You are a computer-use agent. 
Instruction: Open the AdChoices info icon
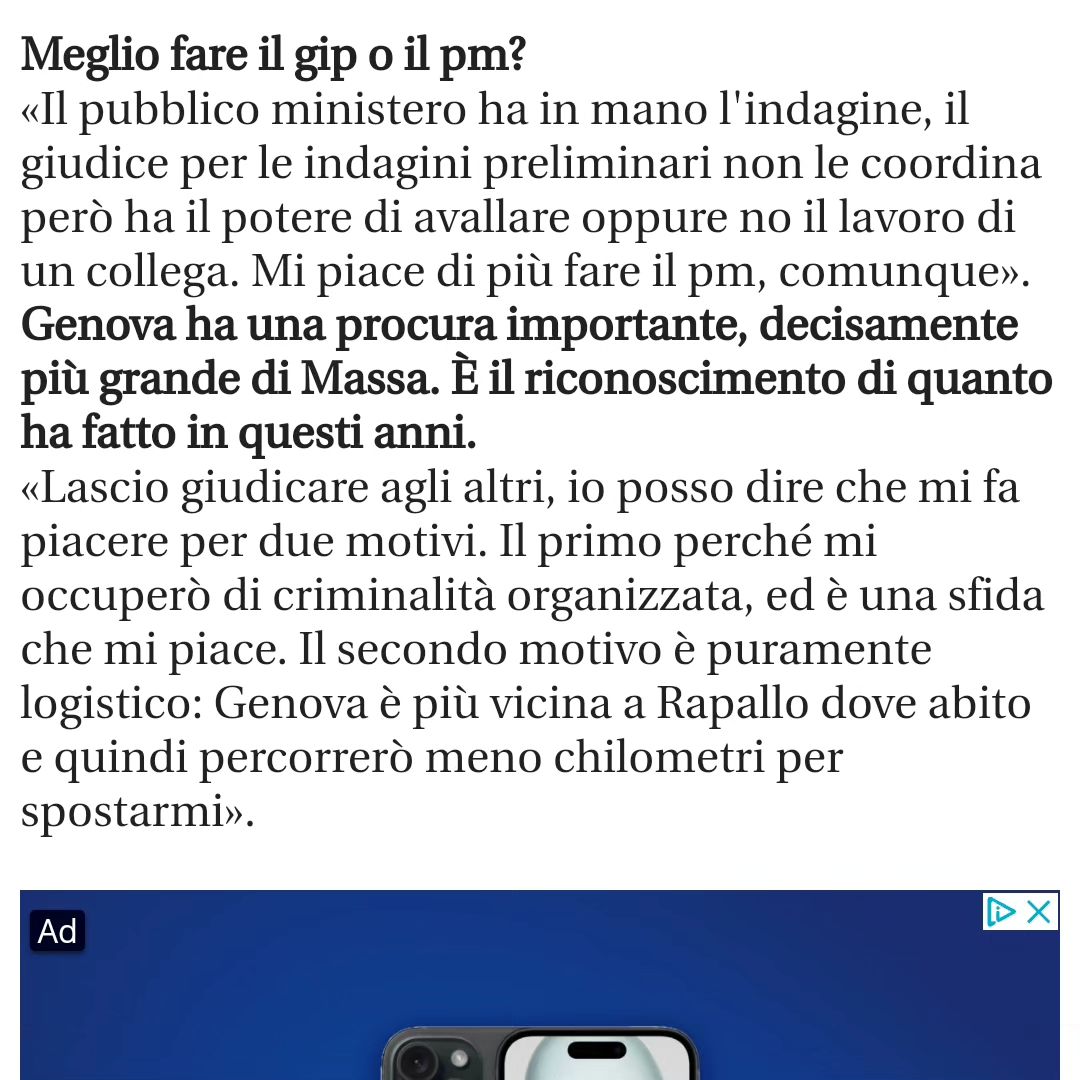point(1001,912)
